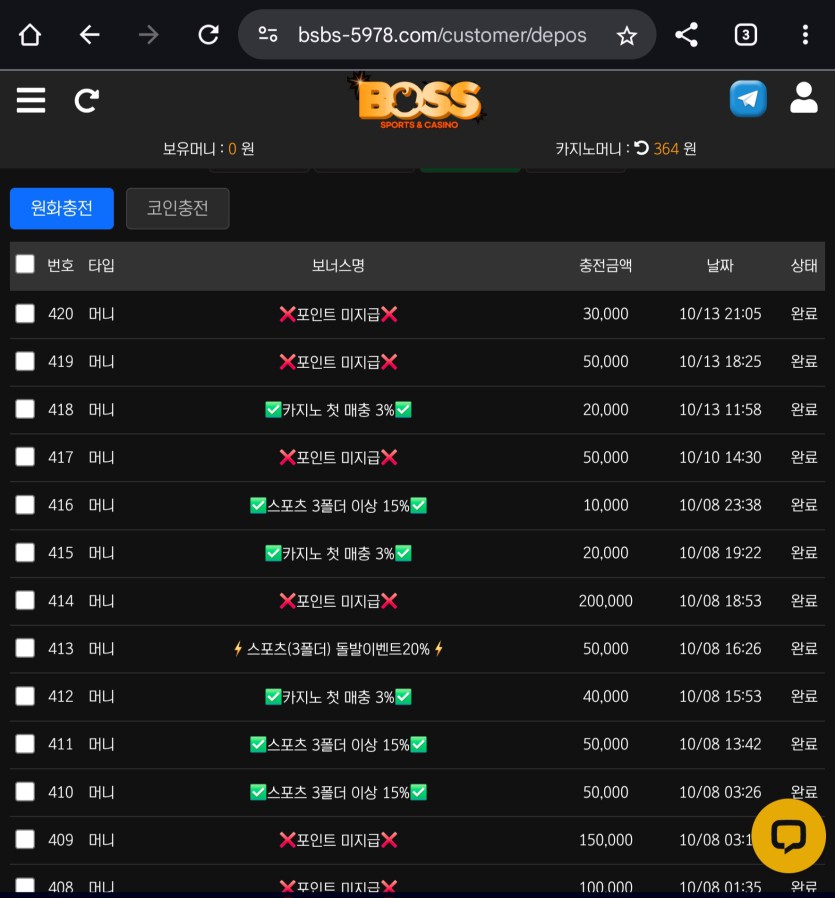Bookmark this page with the star
Image resolution: width=835 pixels, height=898 pixels.
click(627, 36)
